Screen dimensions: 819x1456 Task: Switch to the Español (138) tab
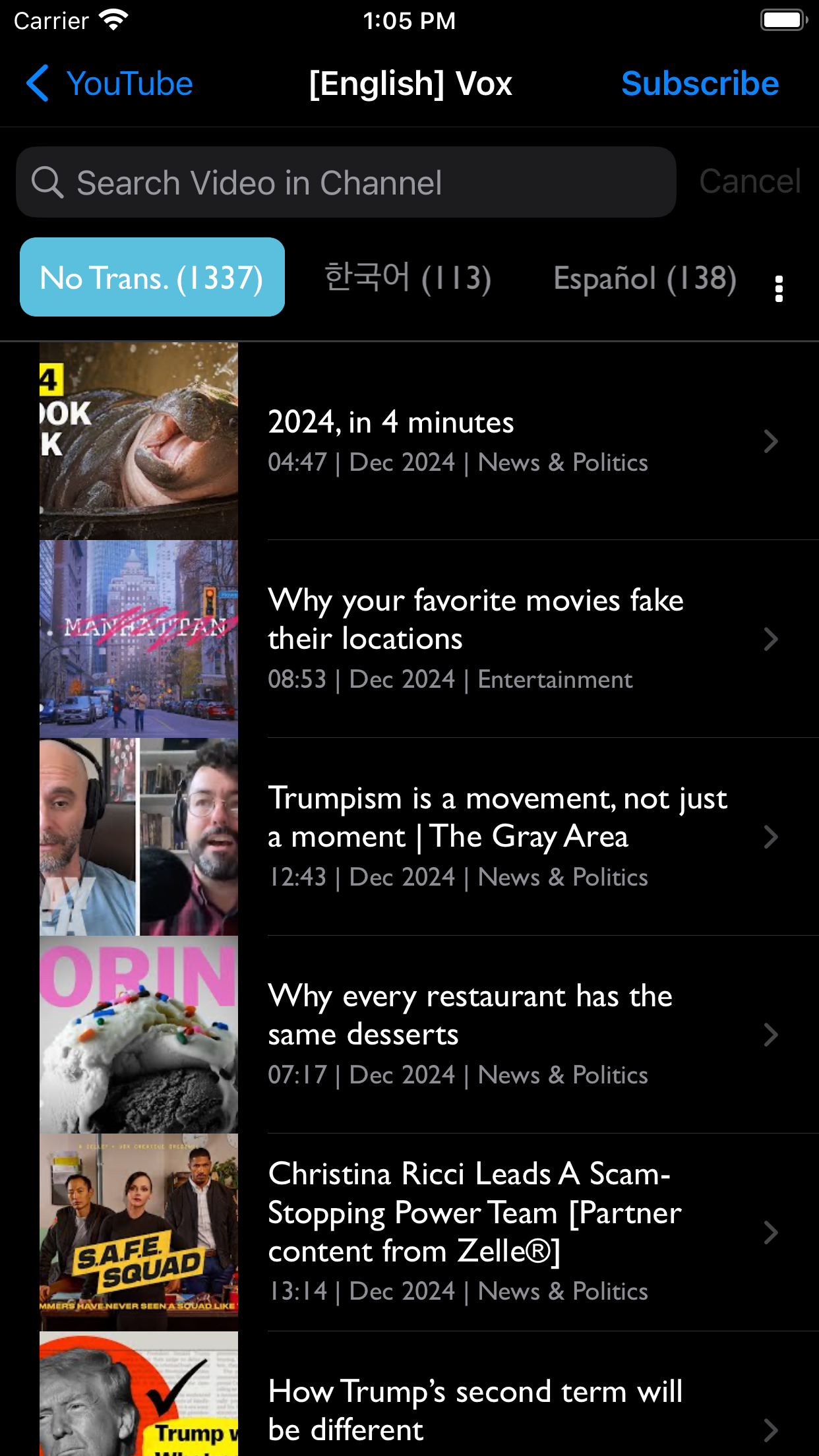click(644, 278)
